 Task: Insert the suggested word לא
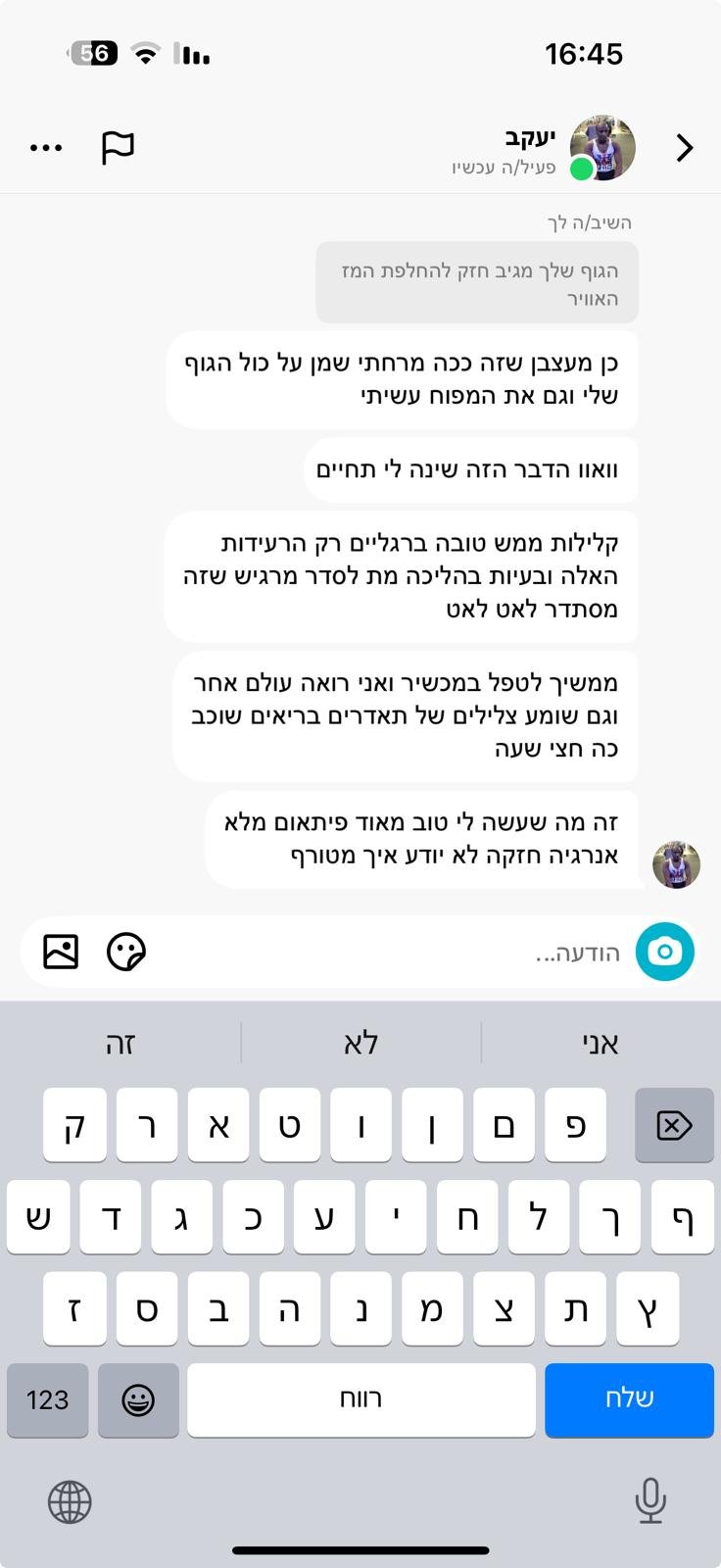pyautogui.click(x=360, y=1044)
